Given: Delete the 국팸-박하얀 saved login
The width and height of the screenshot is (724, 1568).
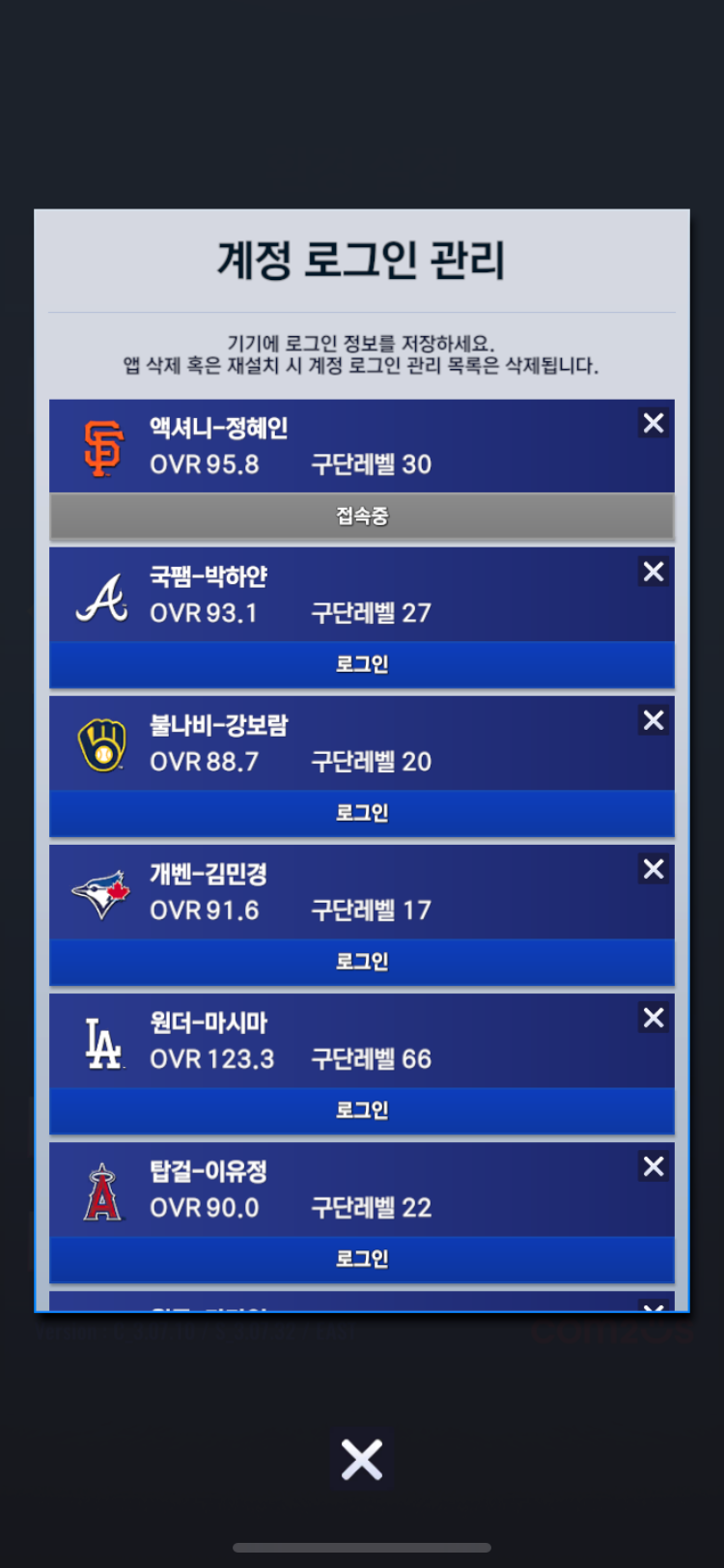Looking at the screenshot, I should (654, 572).
